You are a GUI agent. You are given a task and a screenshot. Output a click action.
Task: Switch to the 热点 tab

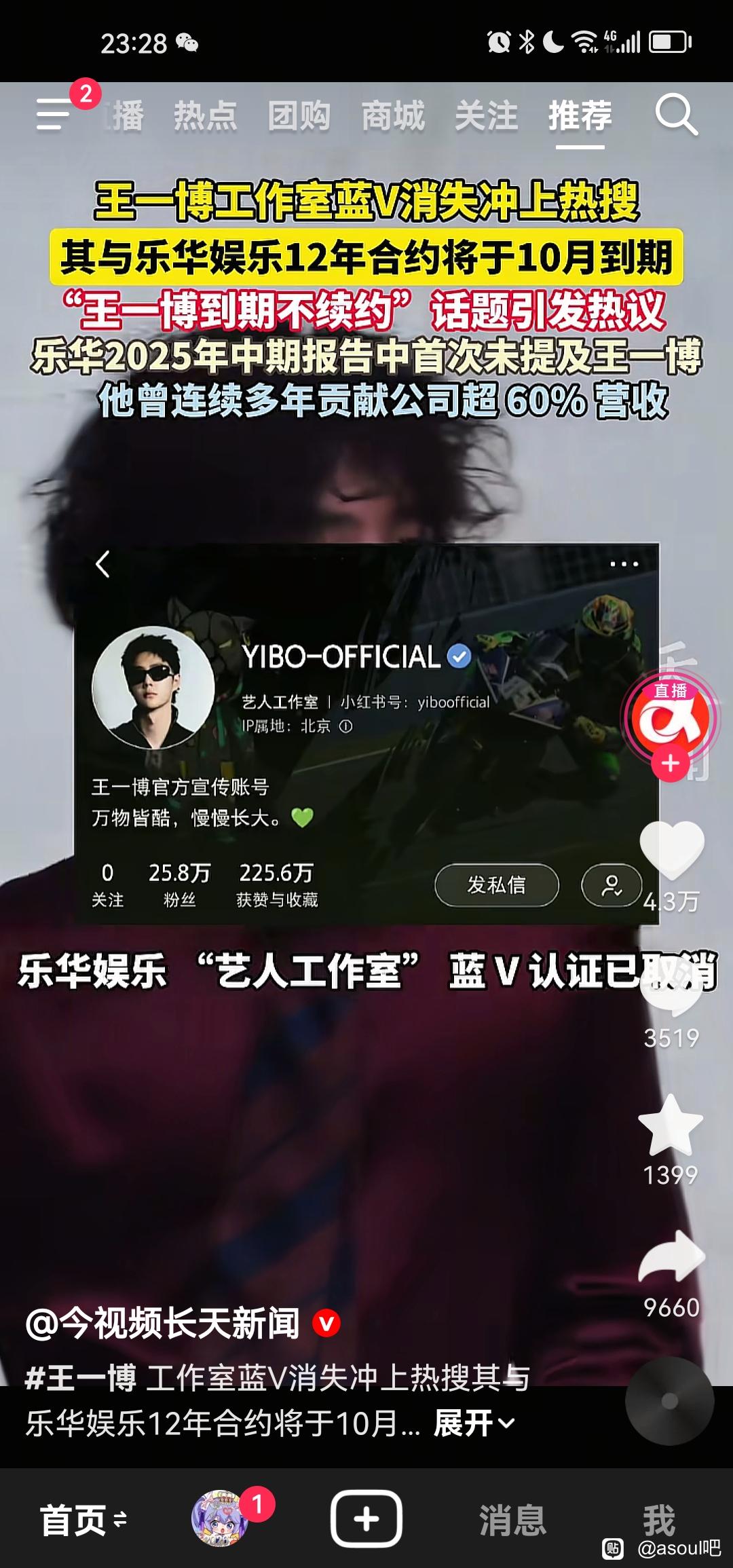tap(205, 115)
